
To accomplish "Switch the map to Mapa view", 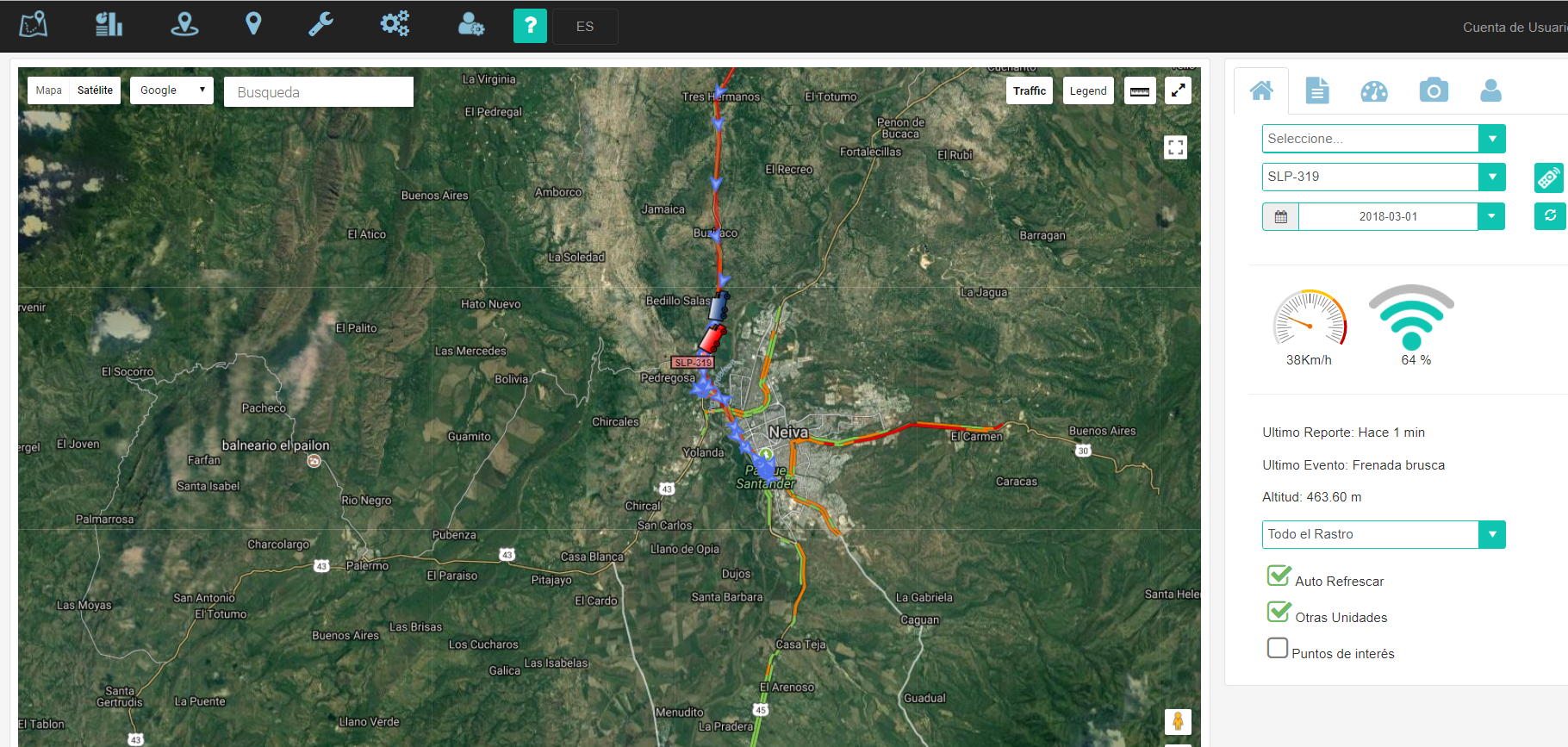I will point(48,90).
